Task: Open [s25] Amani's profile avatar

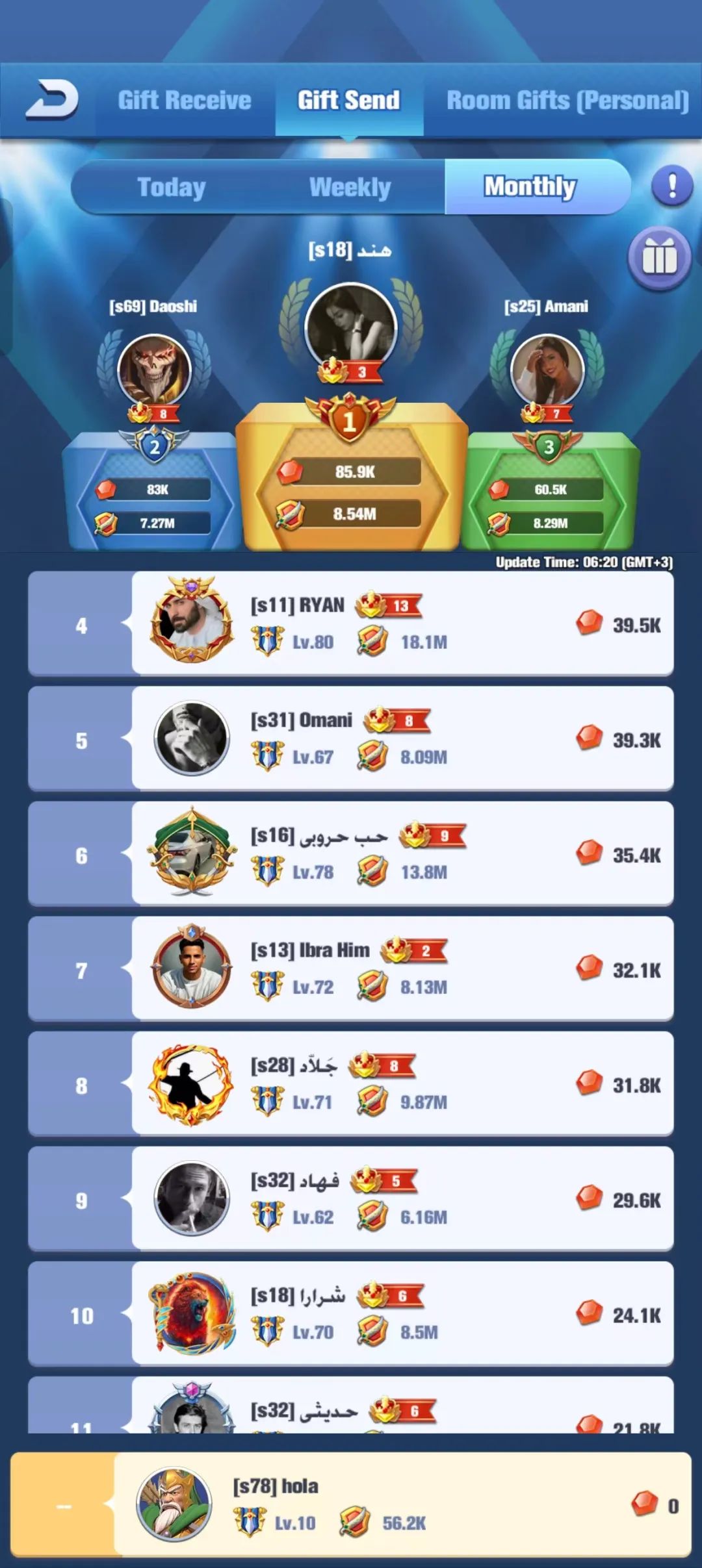Action: [x=547, y=369]
